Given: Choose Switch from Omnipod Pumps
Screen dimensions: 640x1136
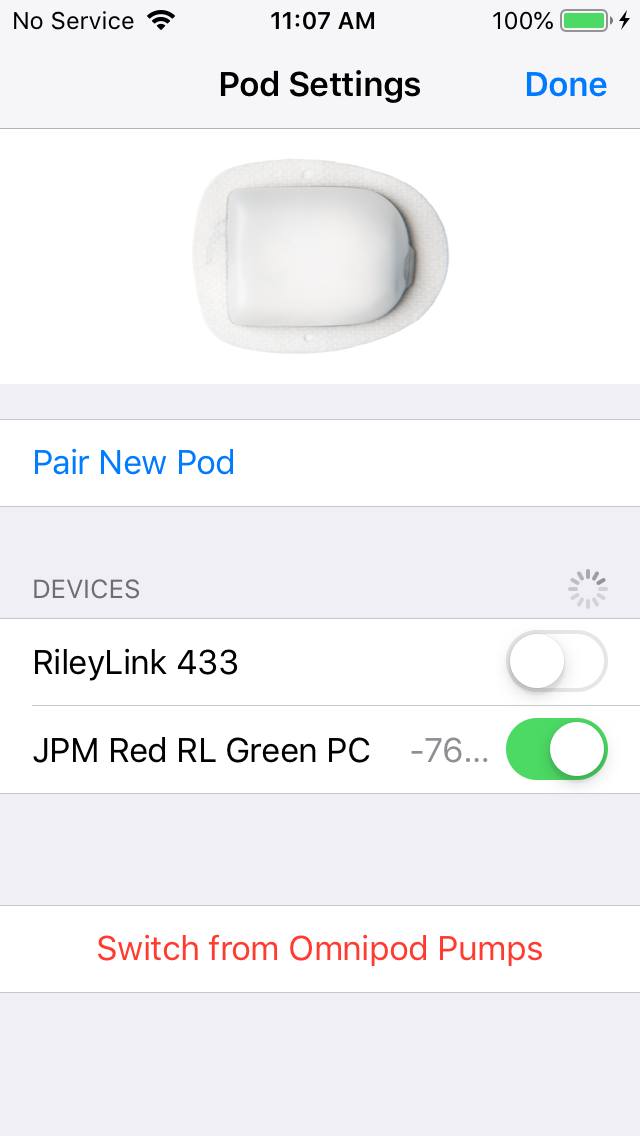Looking at the screenshot, I should pyautogui.click(x=320, y=948).
